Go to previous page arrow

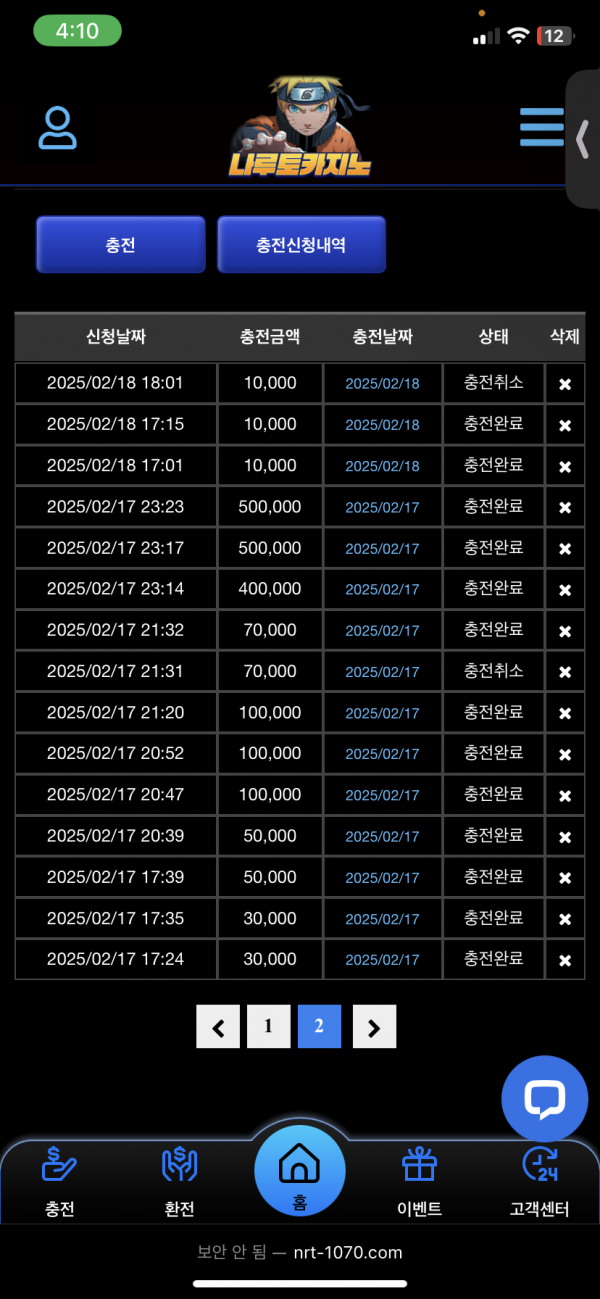click(x=218, y=1027)
